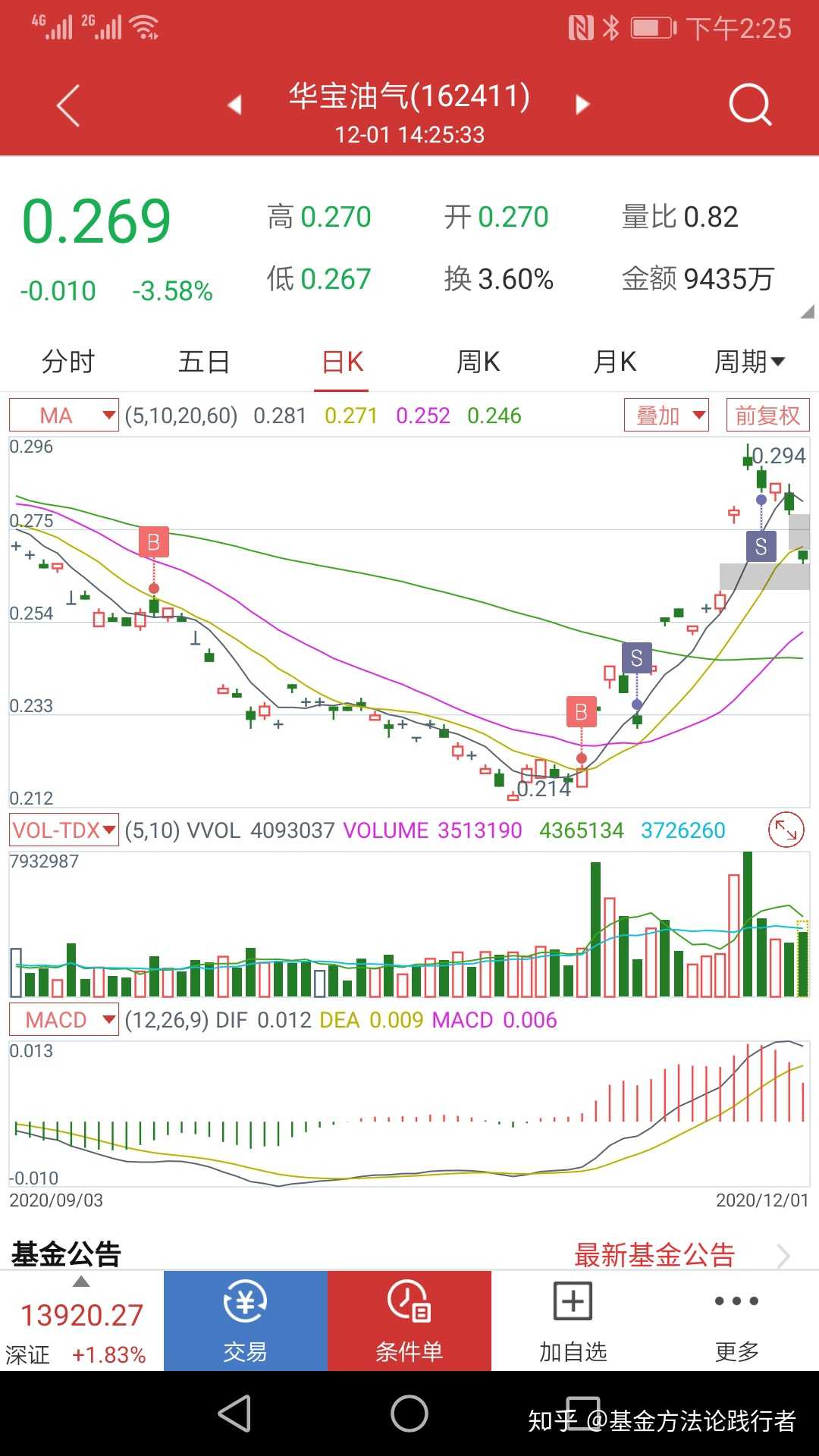Expand the chart to fullscreen

(x=786, y=830)
